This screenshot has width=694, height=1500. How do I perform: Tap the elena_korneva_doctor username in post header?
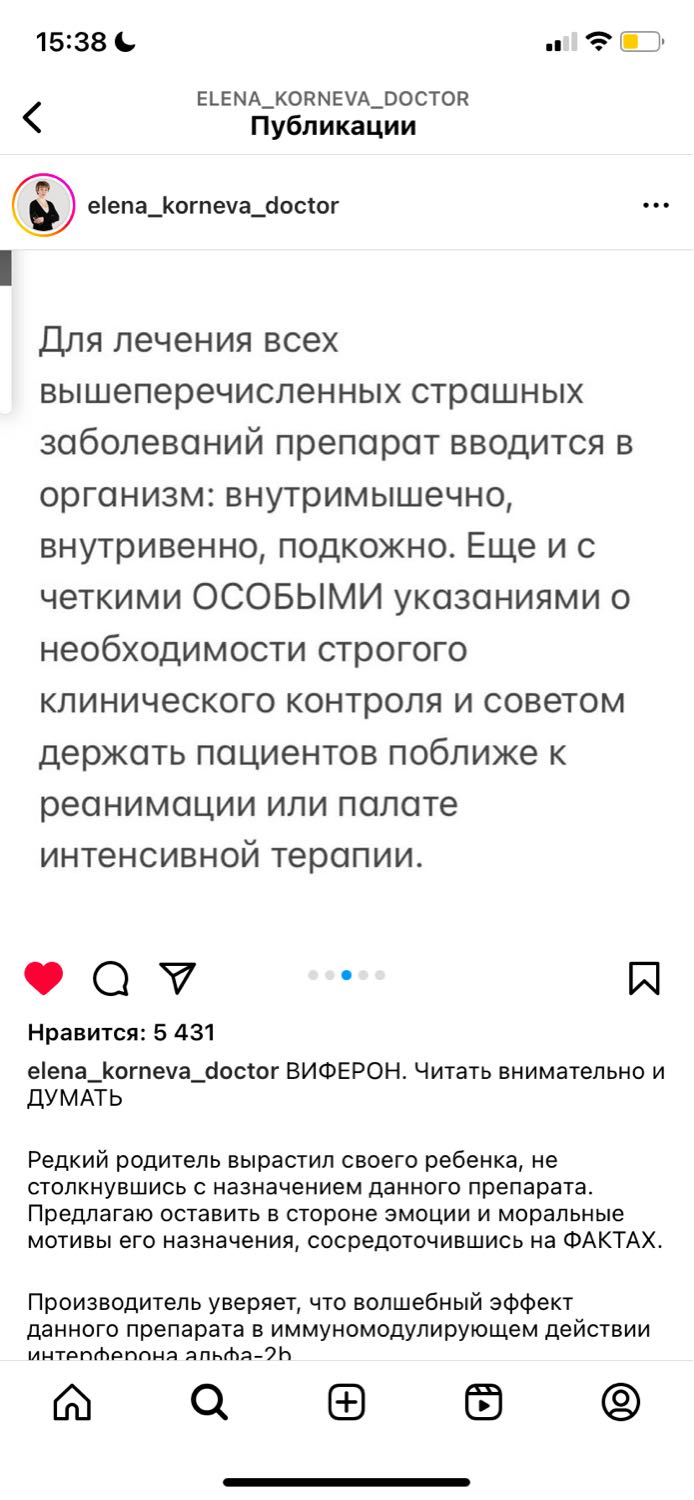pos(213,205)
